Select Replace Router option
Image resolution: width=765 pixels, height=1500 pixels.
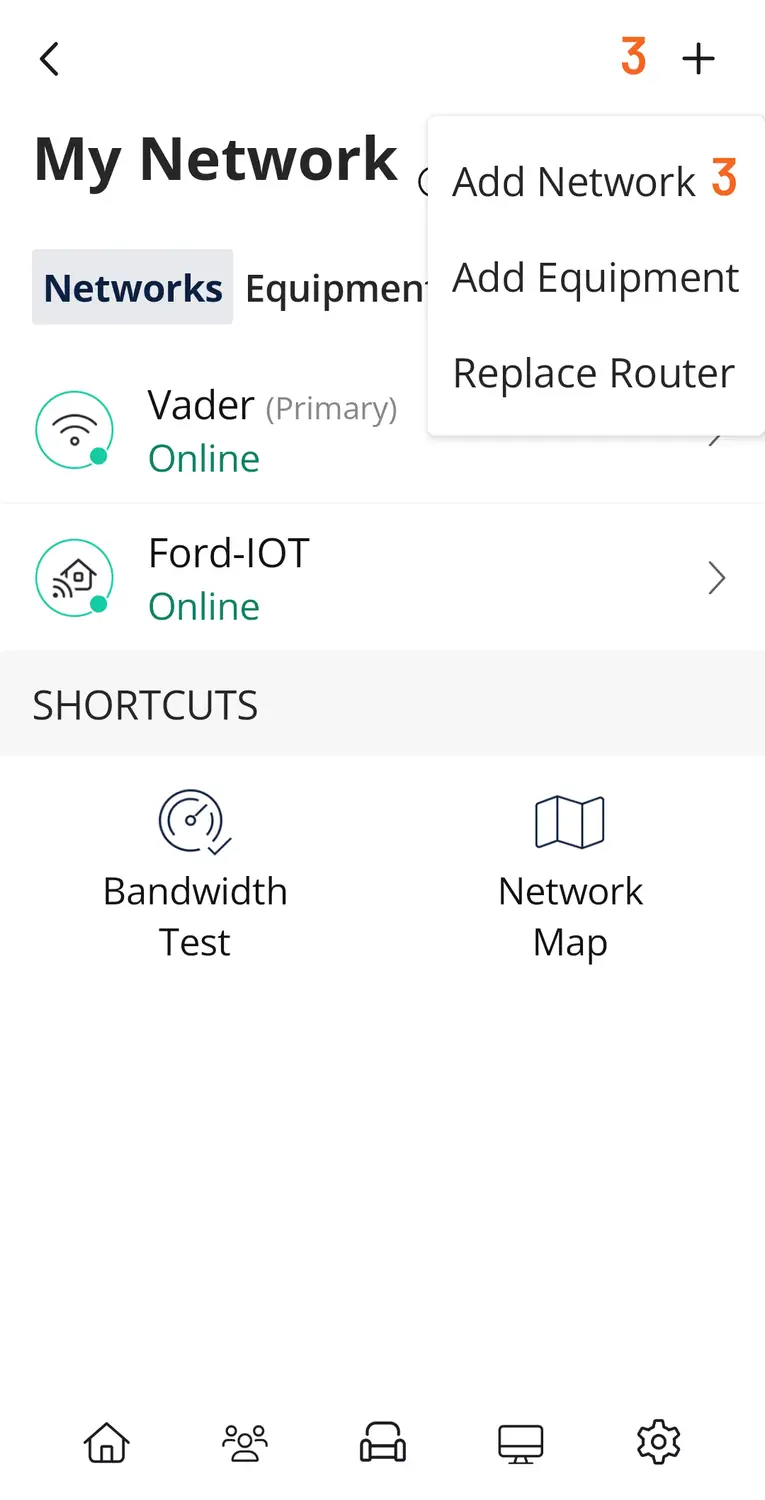594,373
